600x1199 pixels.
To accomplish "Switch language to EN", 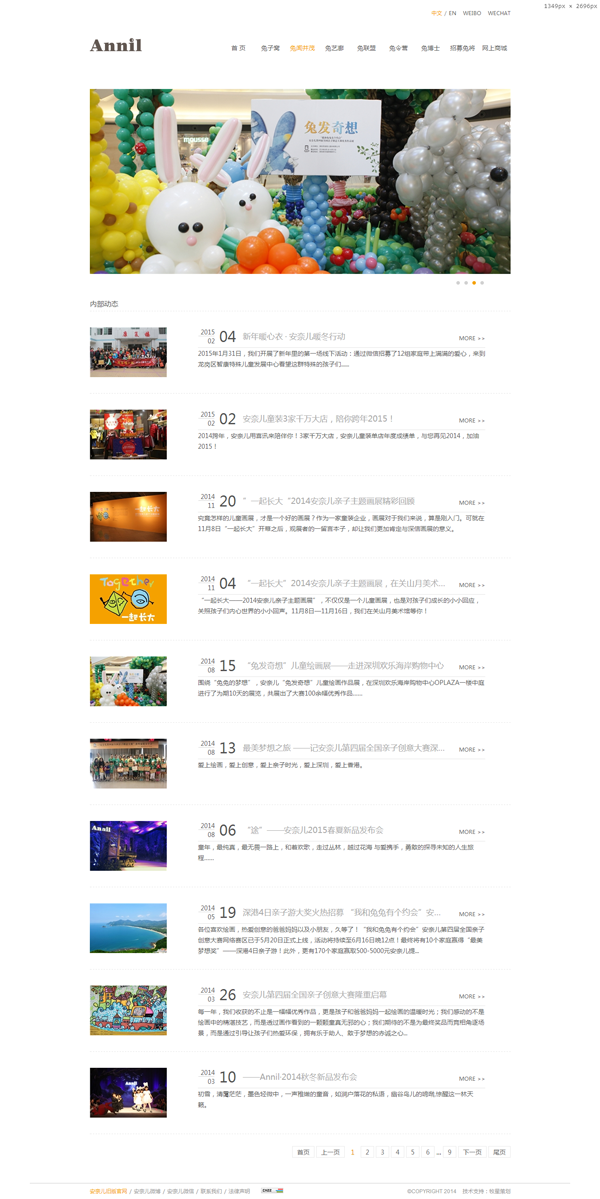I will pos(453,13).
